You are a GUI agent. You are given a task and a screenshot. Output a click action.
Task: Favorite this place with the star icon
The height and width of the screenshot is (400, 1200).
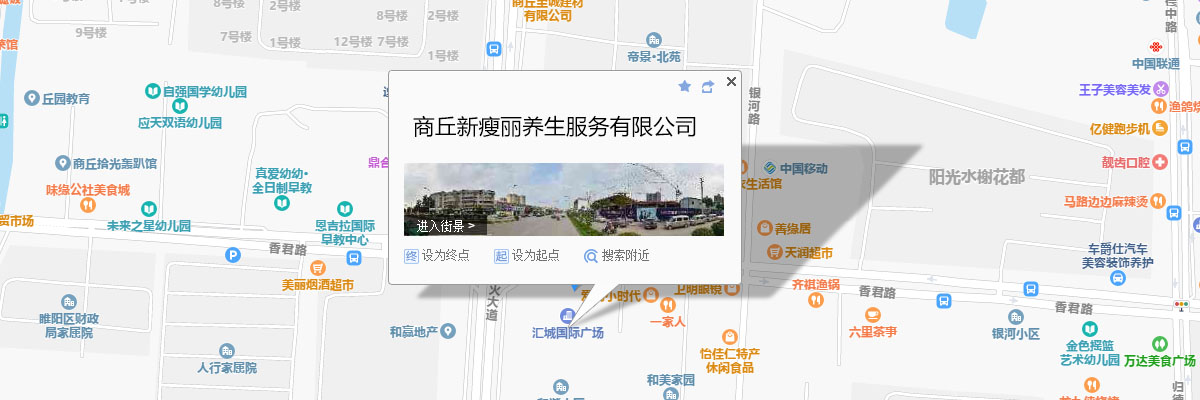(685, 87)
